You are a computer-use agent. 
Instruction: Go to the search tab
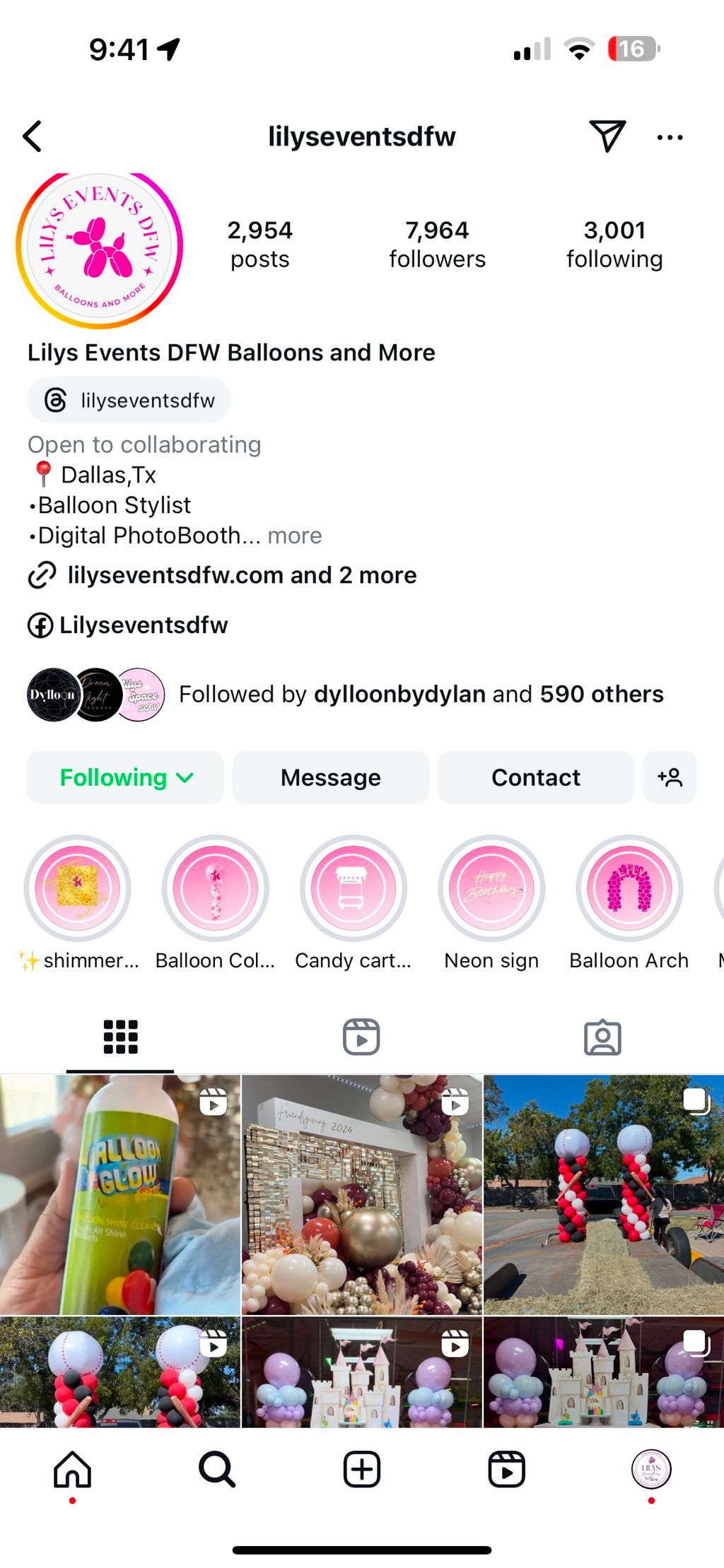click(x=217, y=1470)
